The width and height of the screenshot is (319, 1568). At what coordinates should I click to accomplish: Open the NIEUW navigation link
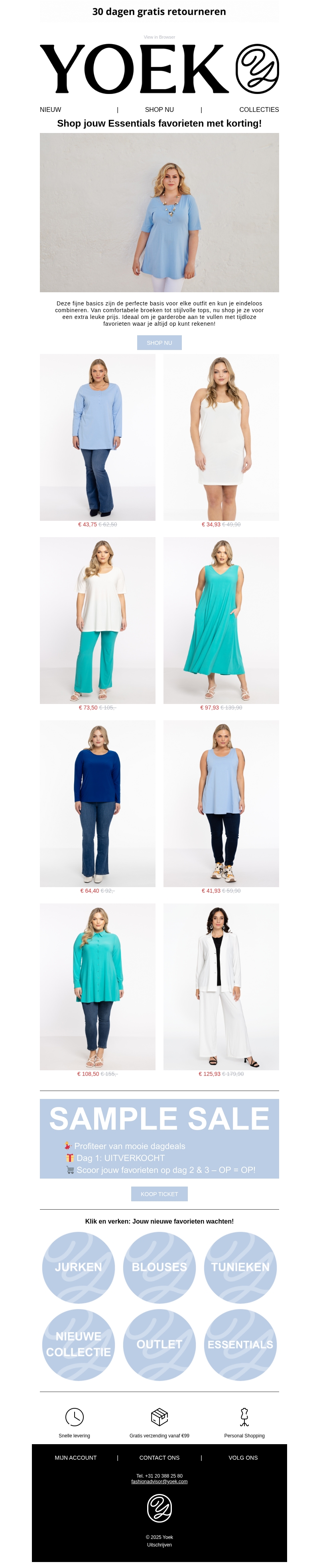pos(51,109)
